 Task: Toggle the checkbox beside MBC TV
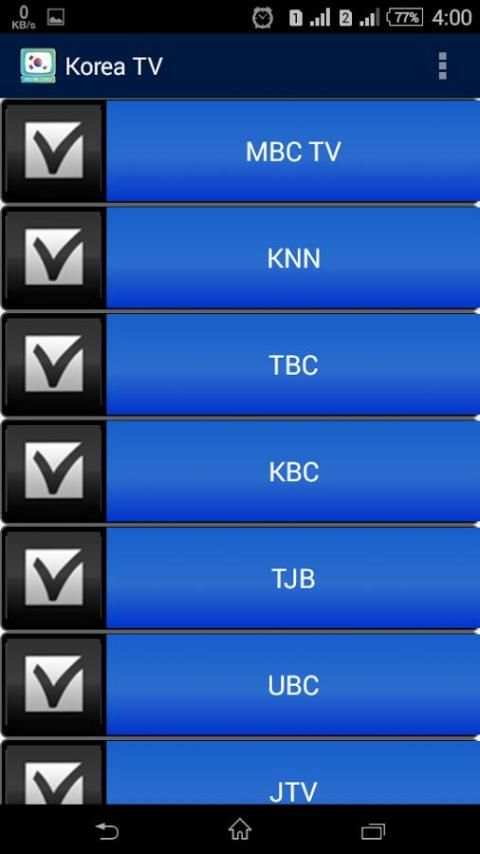(x=54, y=150)
